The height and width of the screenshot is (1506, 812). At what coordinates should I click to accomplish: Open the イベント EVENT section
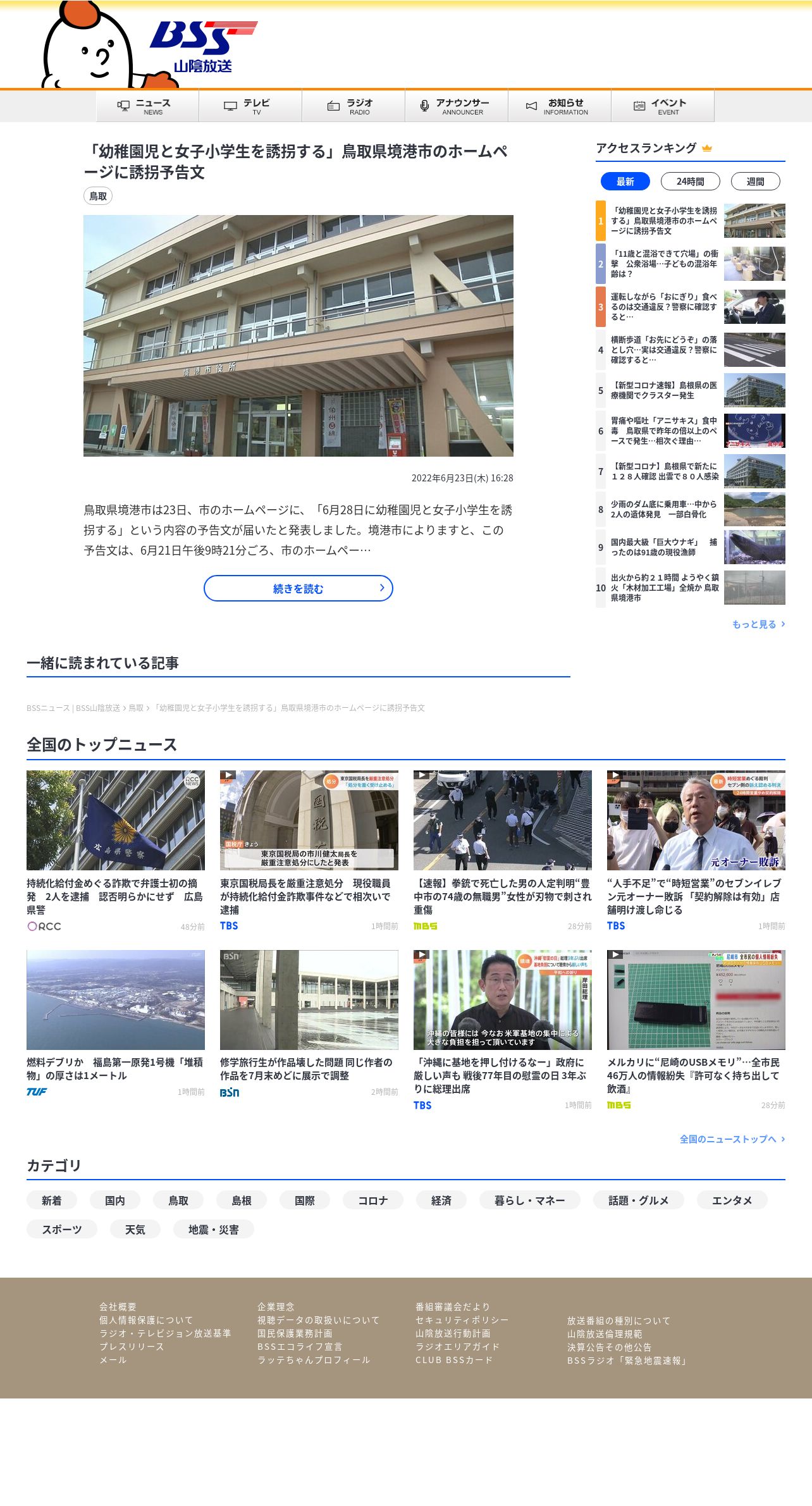tap(663, 106)
